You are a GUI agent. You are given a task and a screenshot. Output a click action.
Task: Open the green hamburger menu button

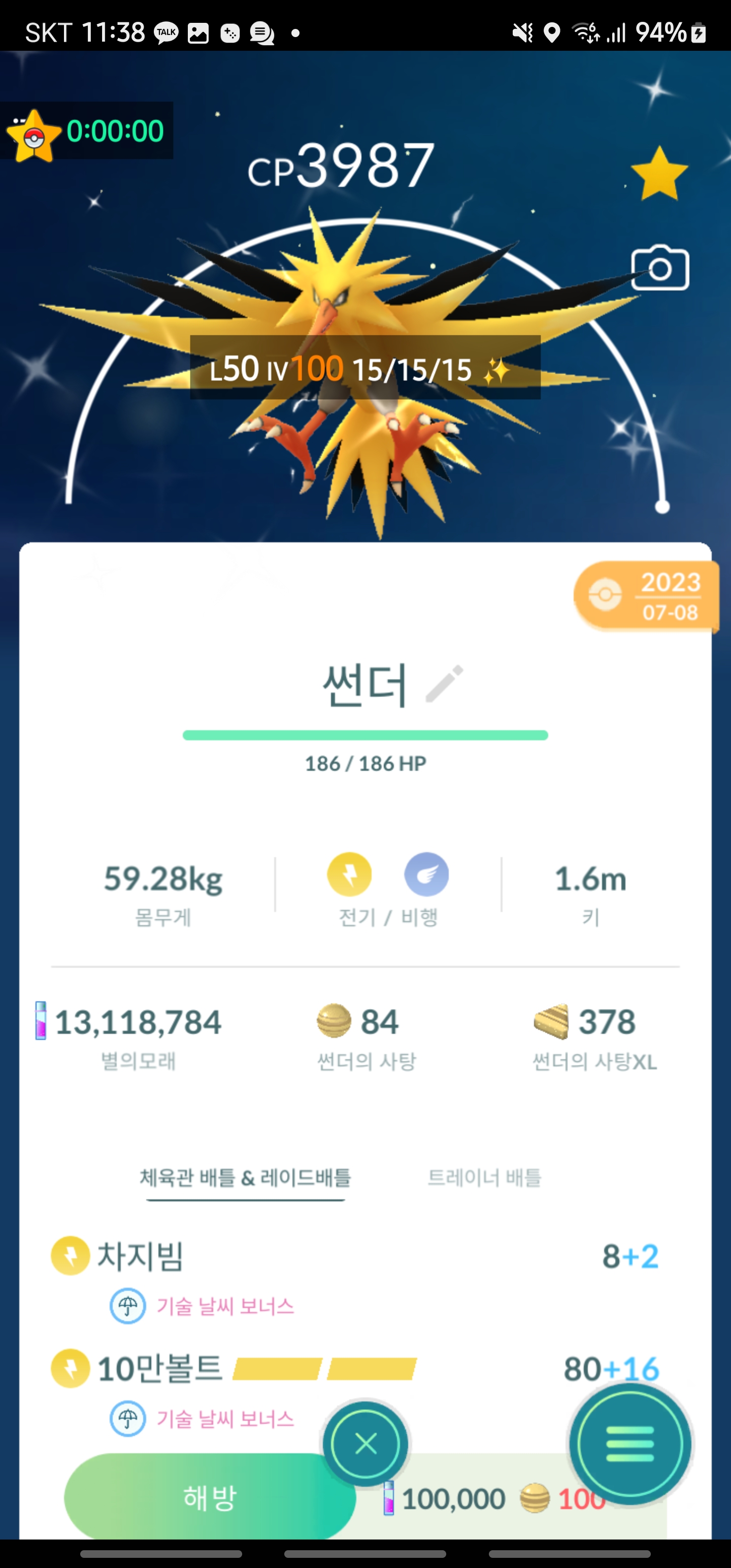630,1443
